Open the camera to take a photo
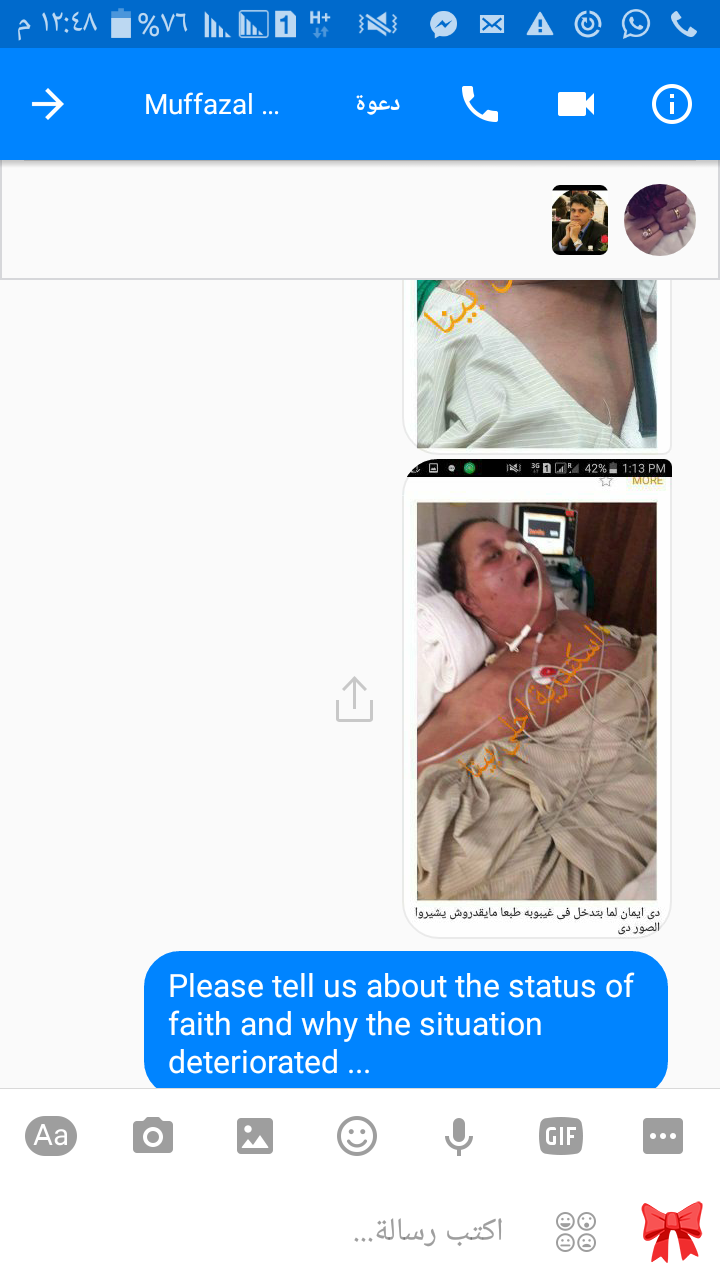720x1280 pixels. click(x=153, y=1136)
